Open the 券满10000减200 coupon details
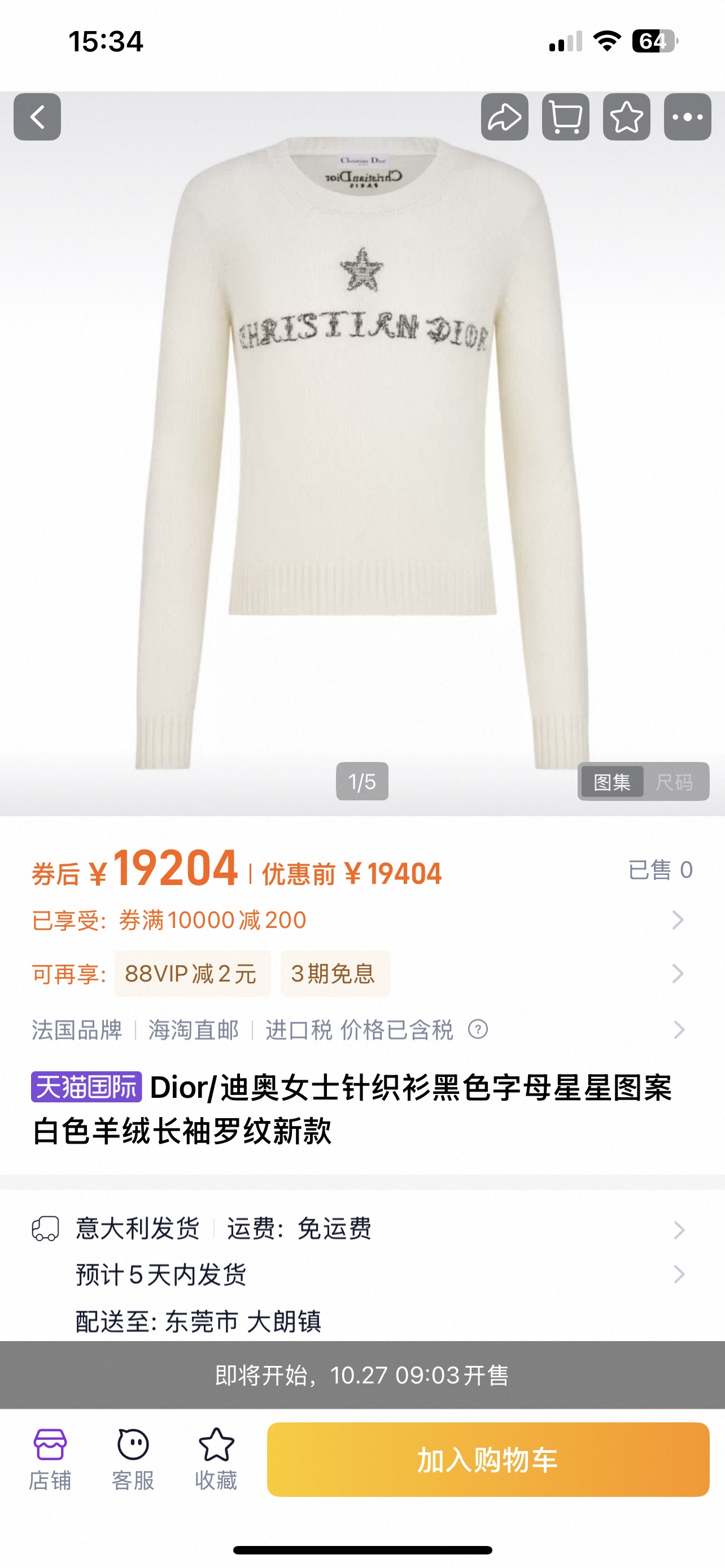 [x=212, y=919]
